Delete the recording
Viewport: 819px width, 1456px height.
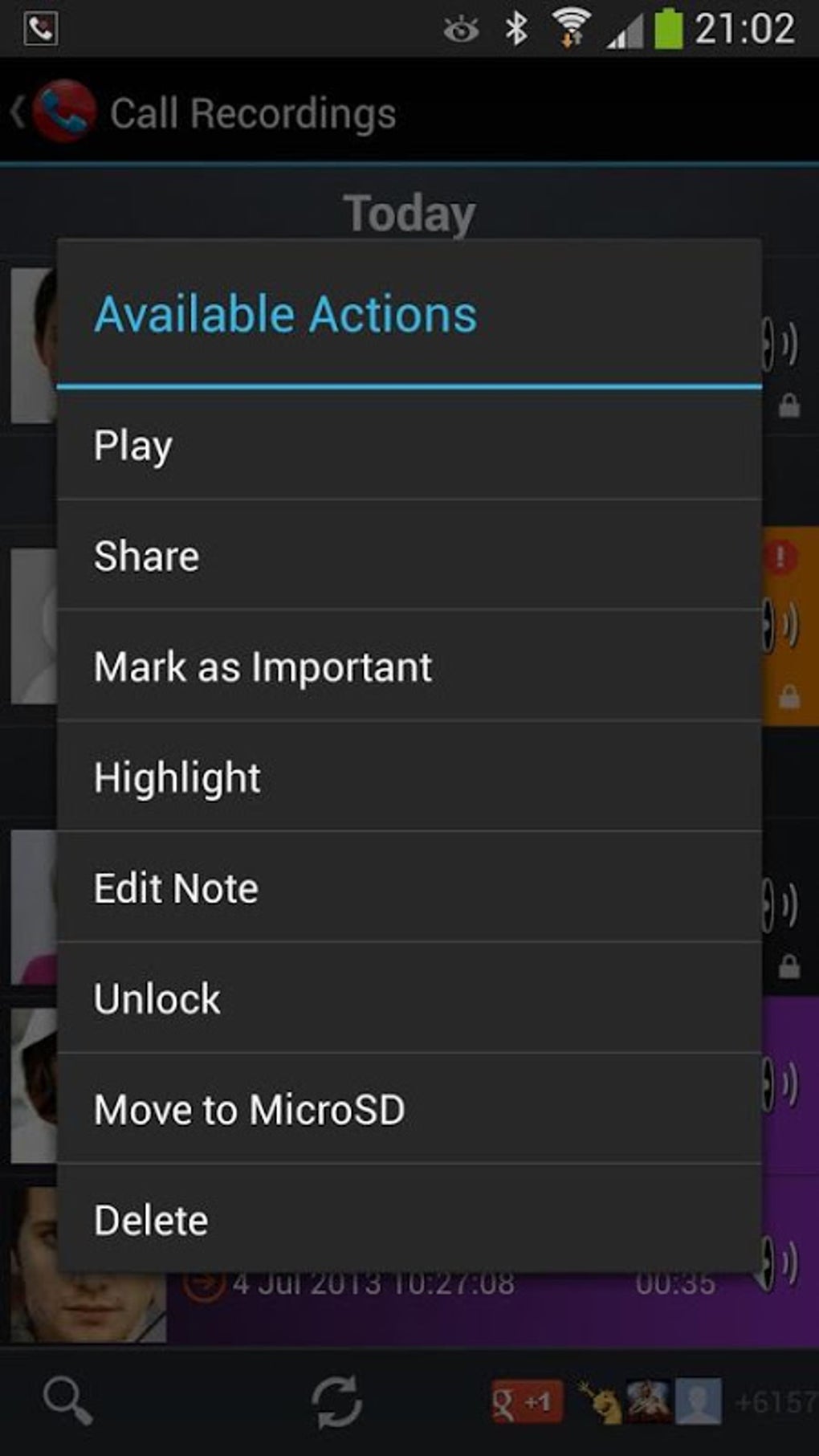tap(409, 1220)
